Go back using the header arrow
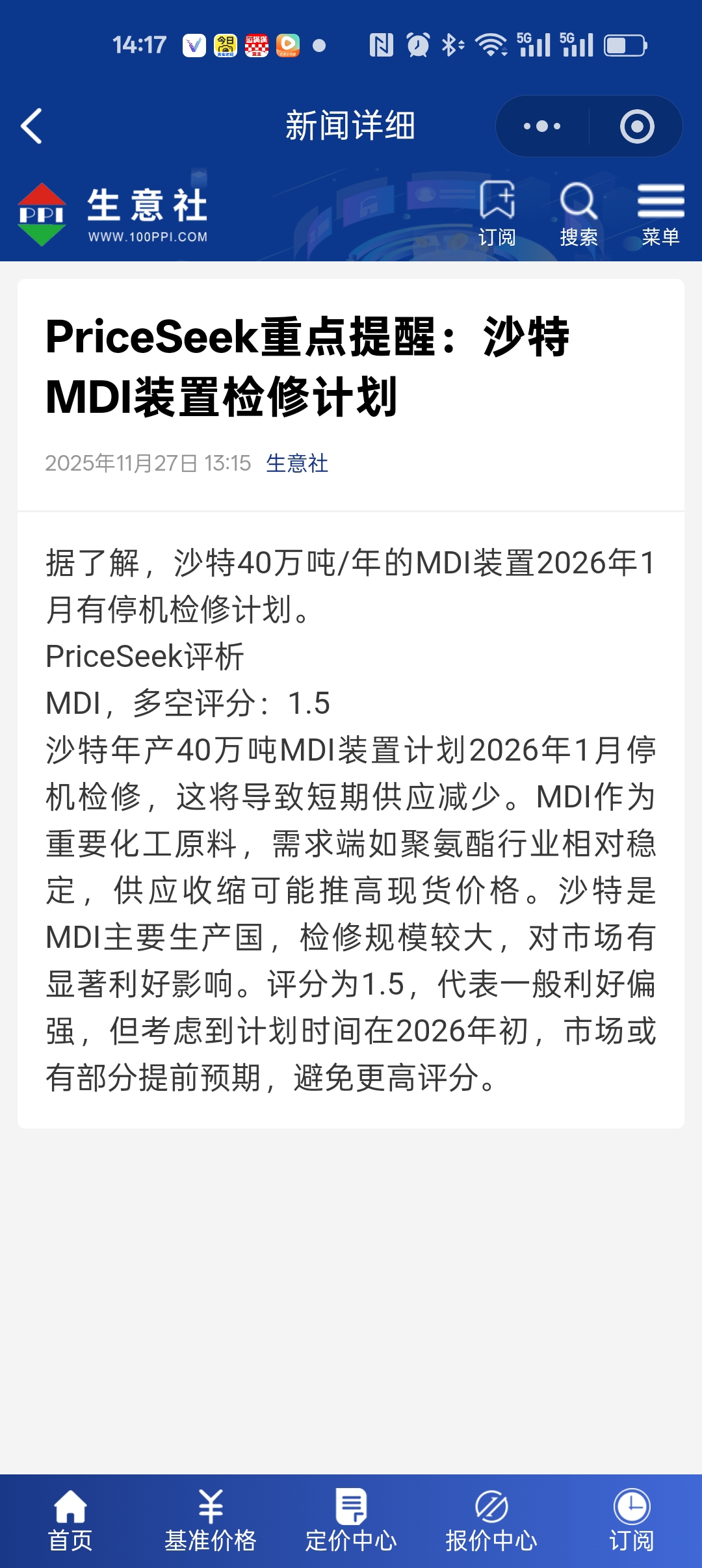The height and width of the screenshot is (1568, 702). point(31,126)
